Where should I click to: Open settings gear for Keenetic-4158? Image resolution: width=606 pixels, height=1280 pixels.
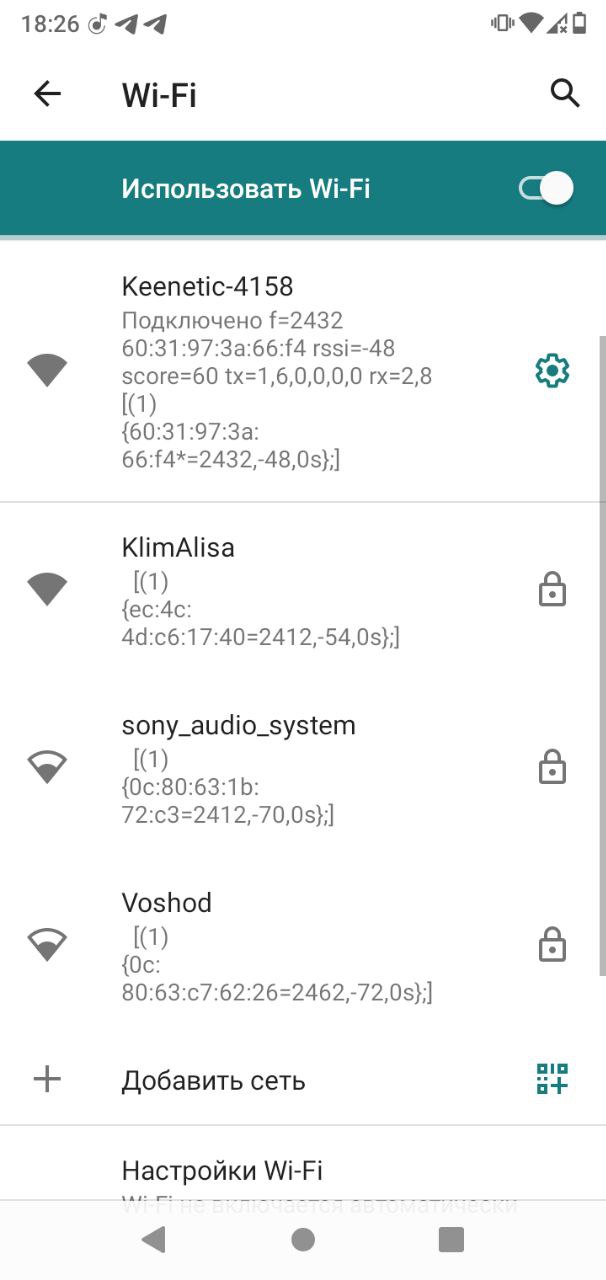tap(552, 371)
